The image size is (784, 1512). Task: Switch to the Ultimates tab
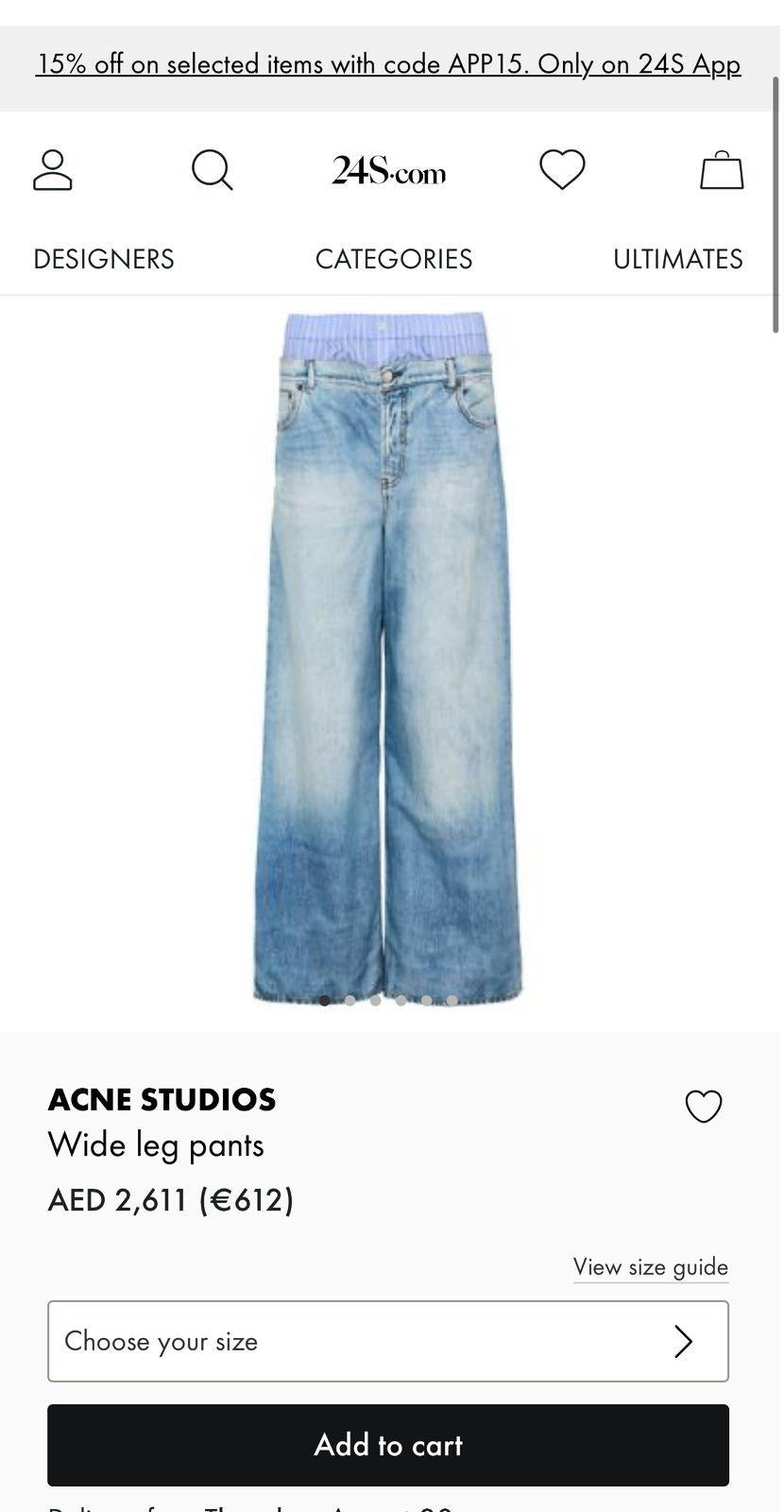pyautogui.click(x=677, y=259)
